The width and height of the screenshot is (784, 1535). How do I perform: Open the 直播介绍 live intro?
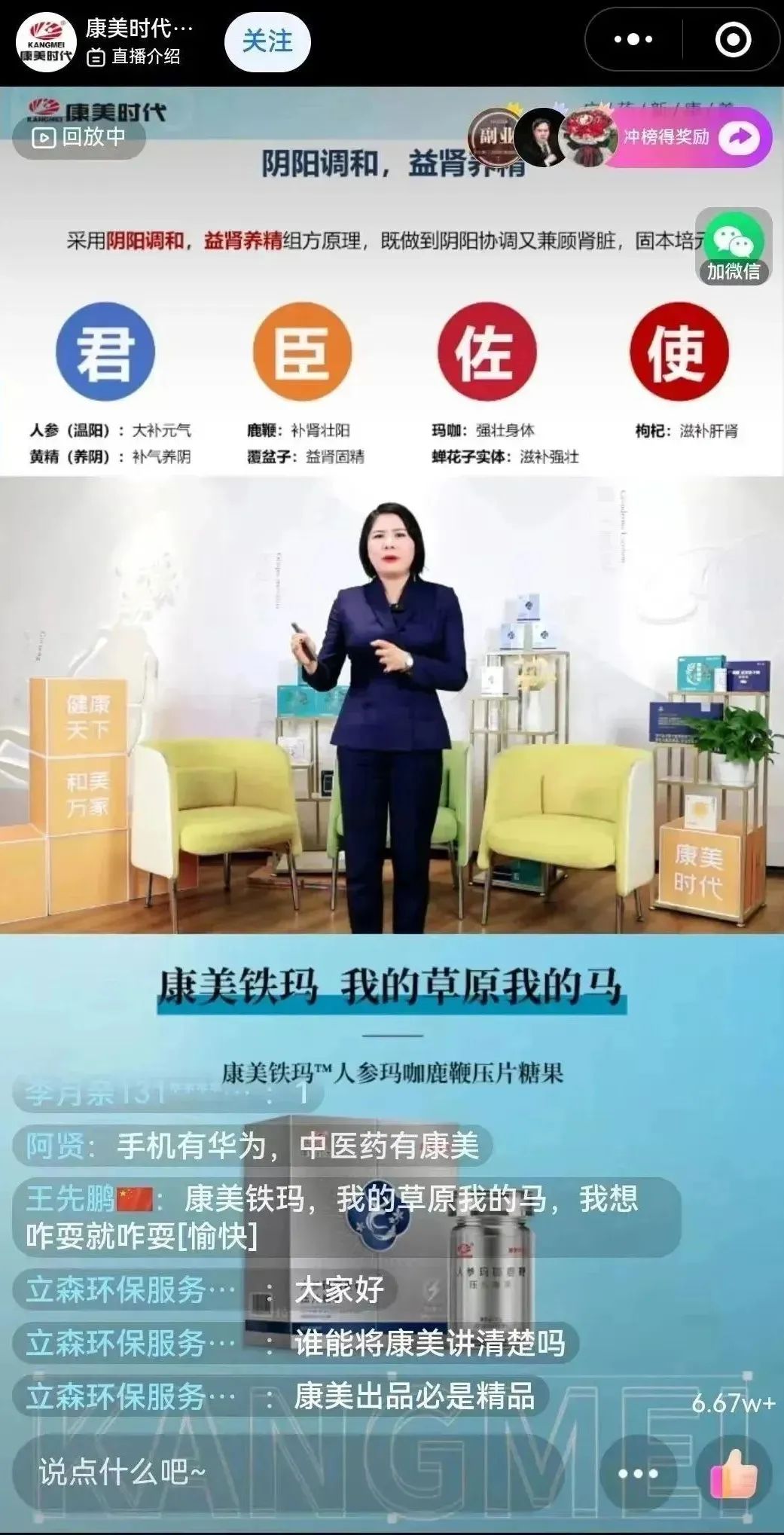pyautogui.click(x=134, y=56)
